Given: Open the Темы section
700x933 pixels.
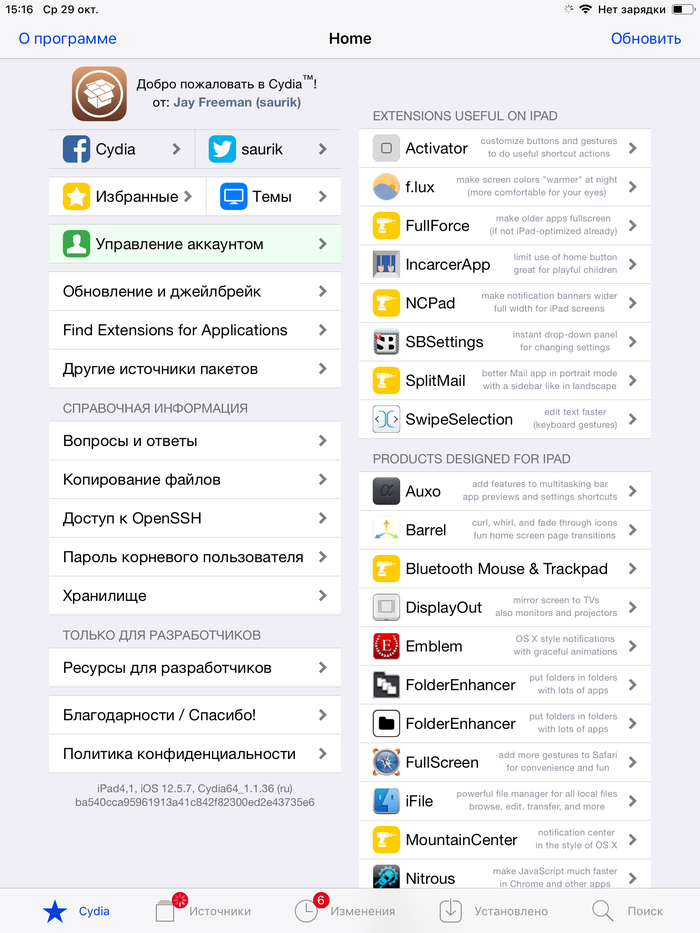Looking at the screenshot, I should (273, 197).
